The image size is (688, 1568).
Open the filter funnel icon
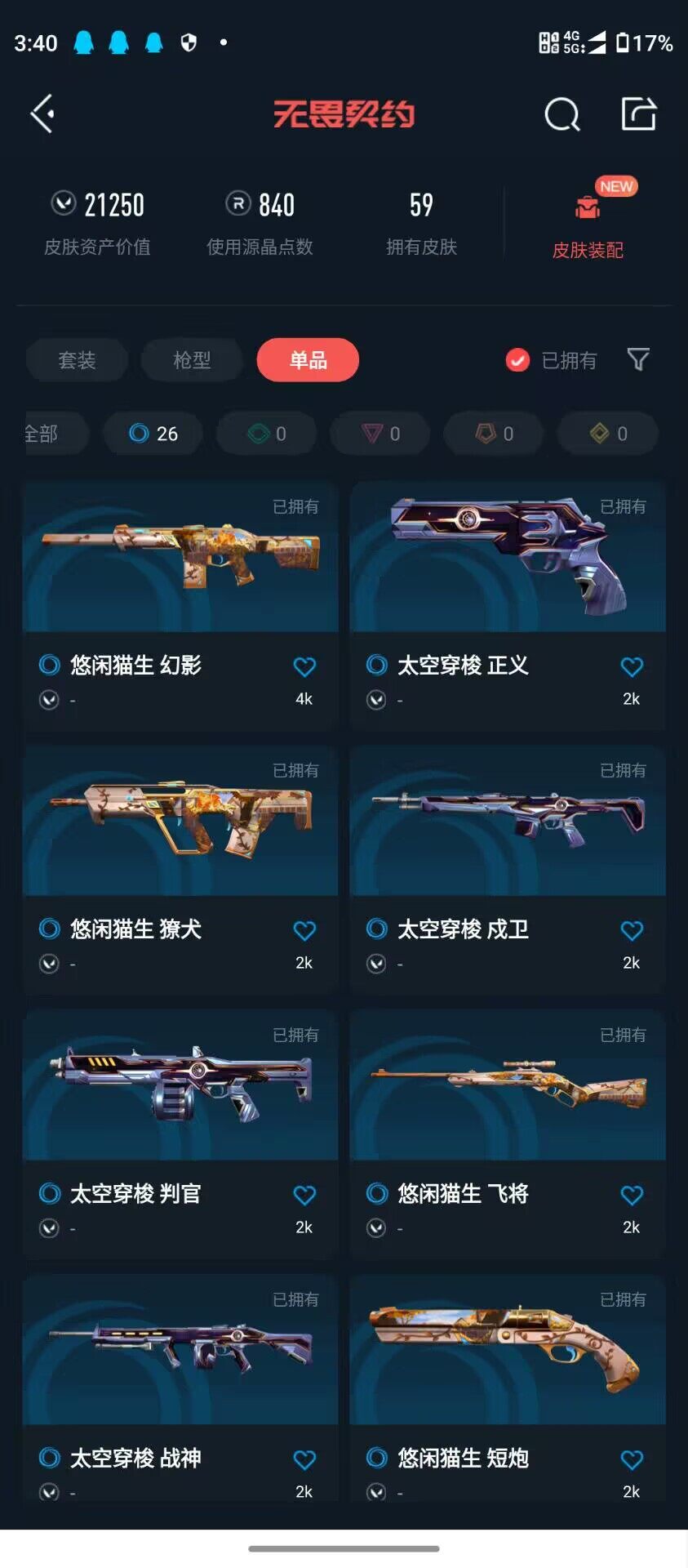(638, 359)
